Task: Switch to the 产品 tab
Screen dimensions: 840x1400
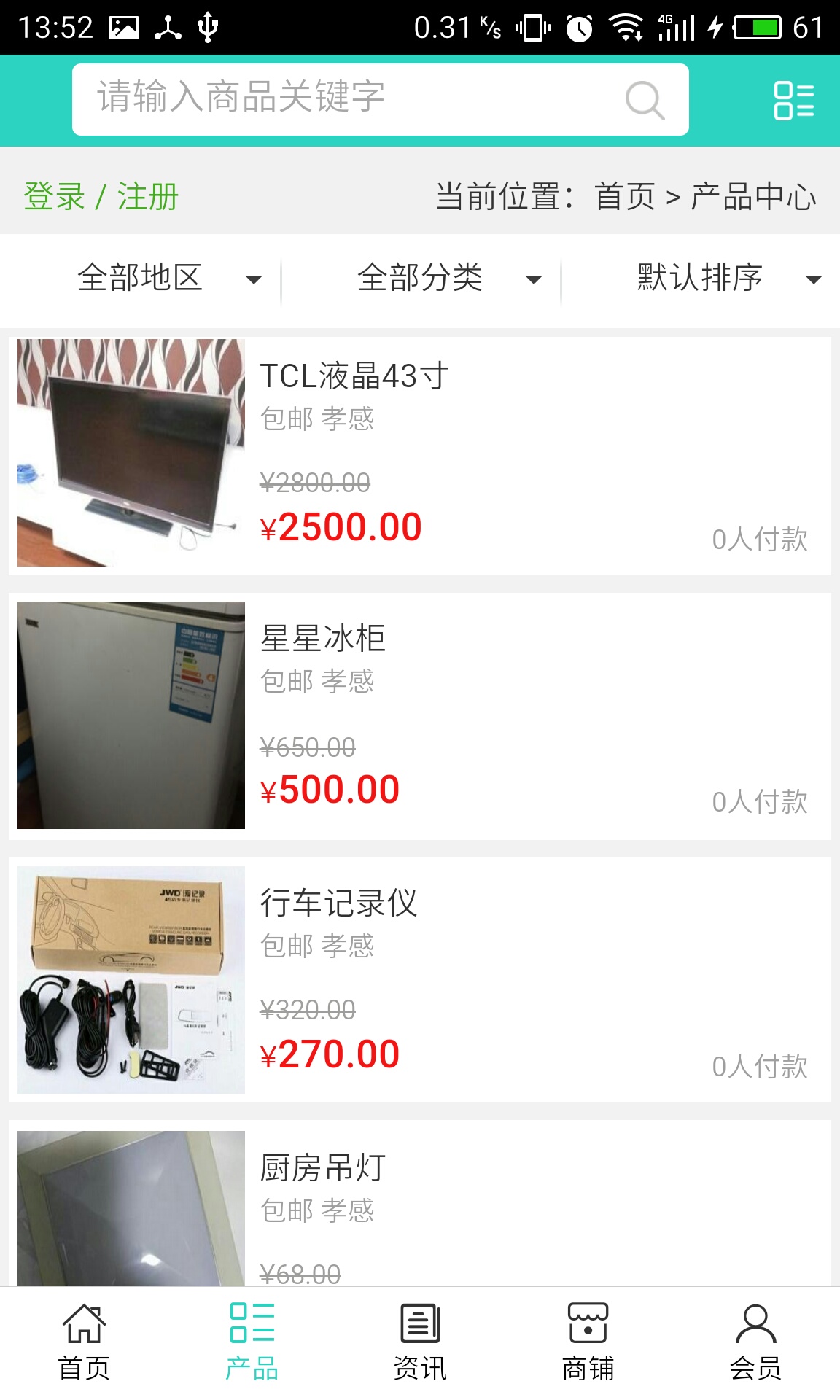Action: tap(252, 1343)
